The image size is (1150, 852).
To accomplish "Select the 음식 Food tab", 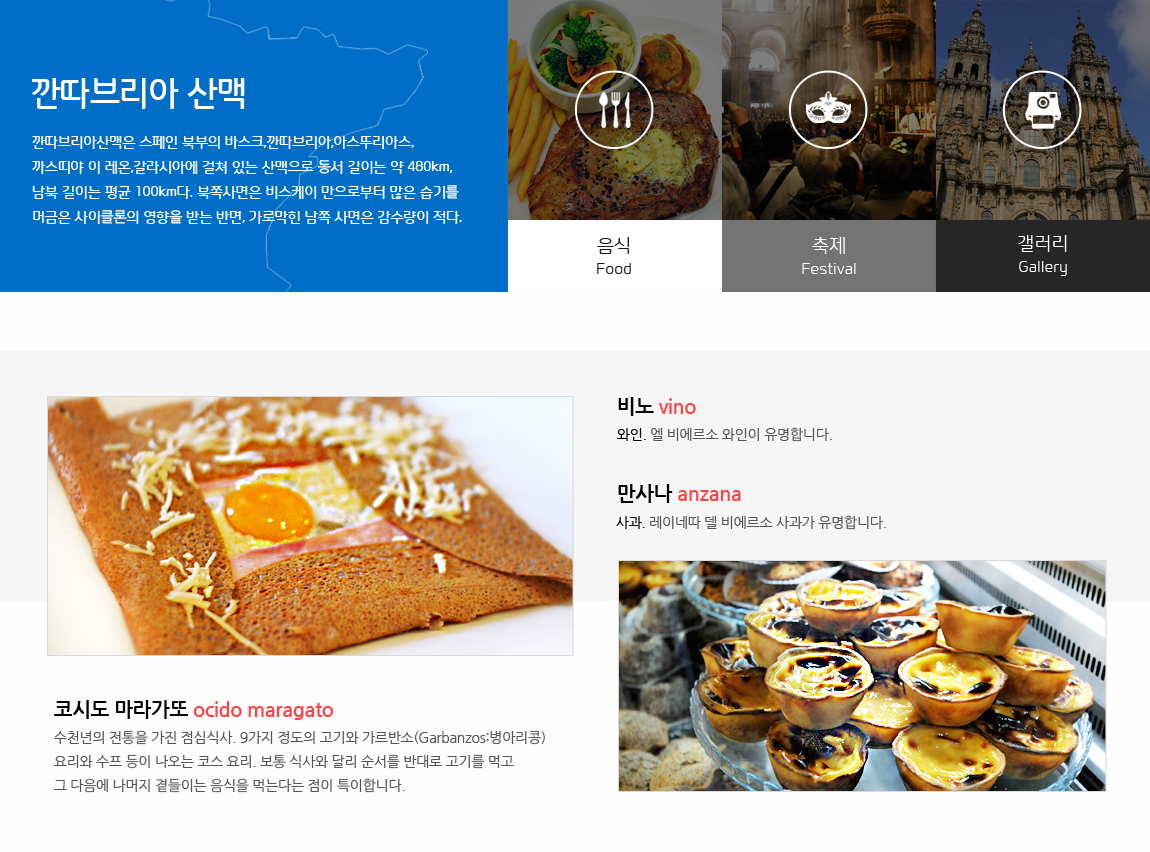I will [615, 146].
